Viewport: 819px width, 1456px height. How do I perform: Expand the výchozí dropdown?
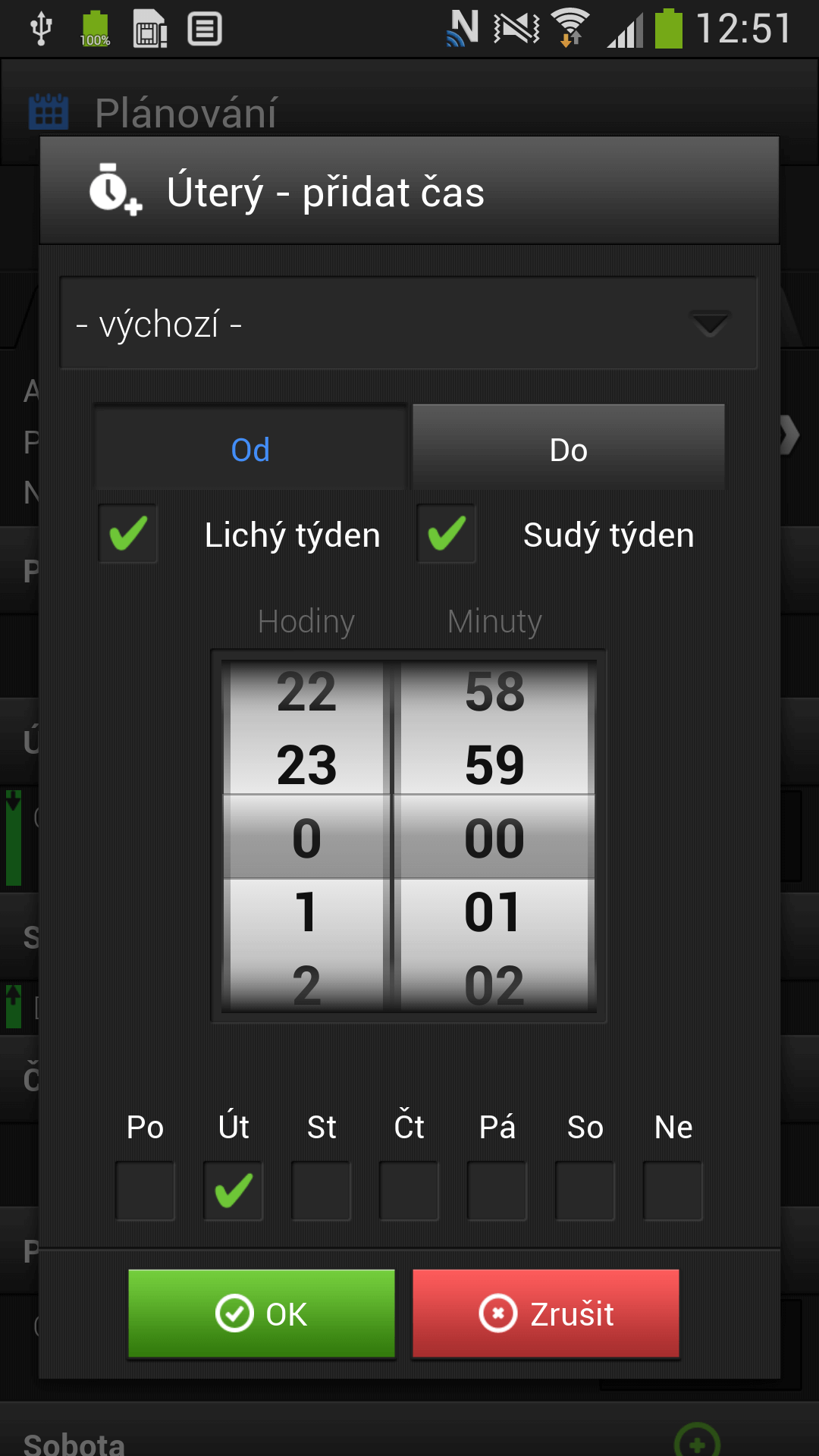(409, 324)
